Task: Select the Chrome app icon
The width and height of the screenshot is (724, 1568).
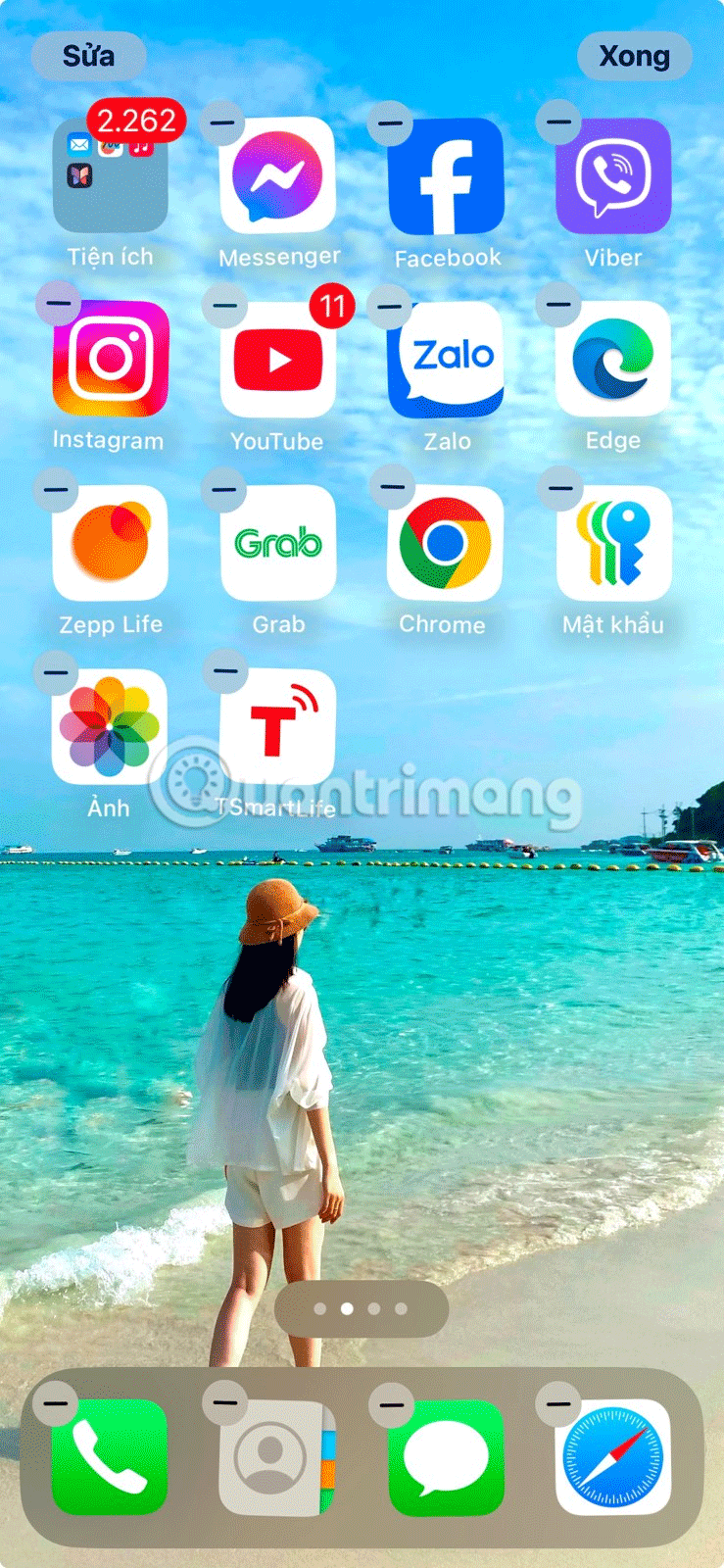Action: point(446,543)
